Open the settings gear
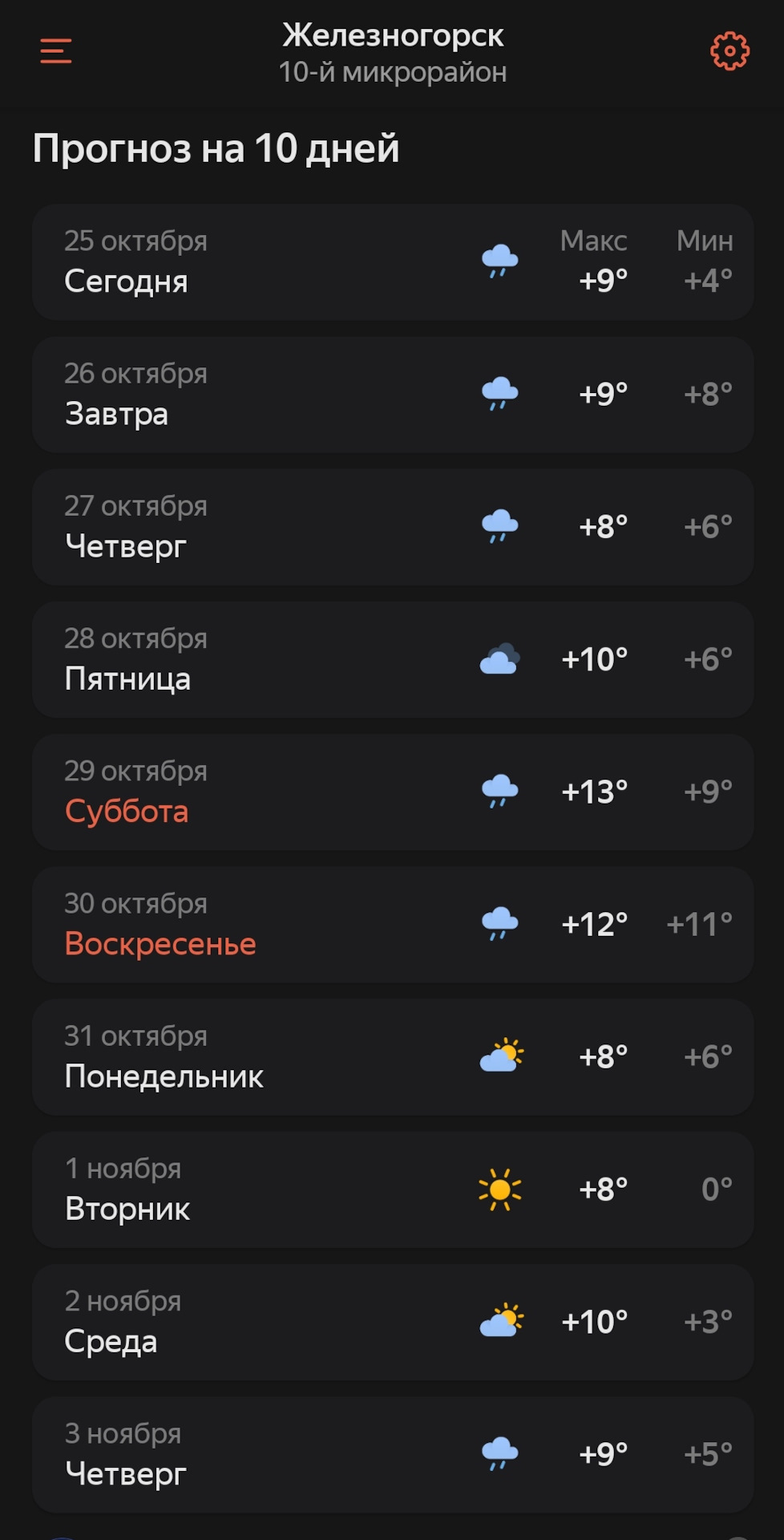 point(729,51)
